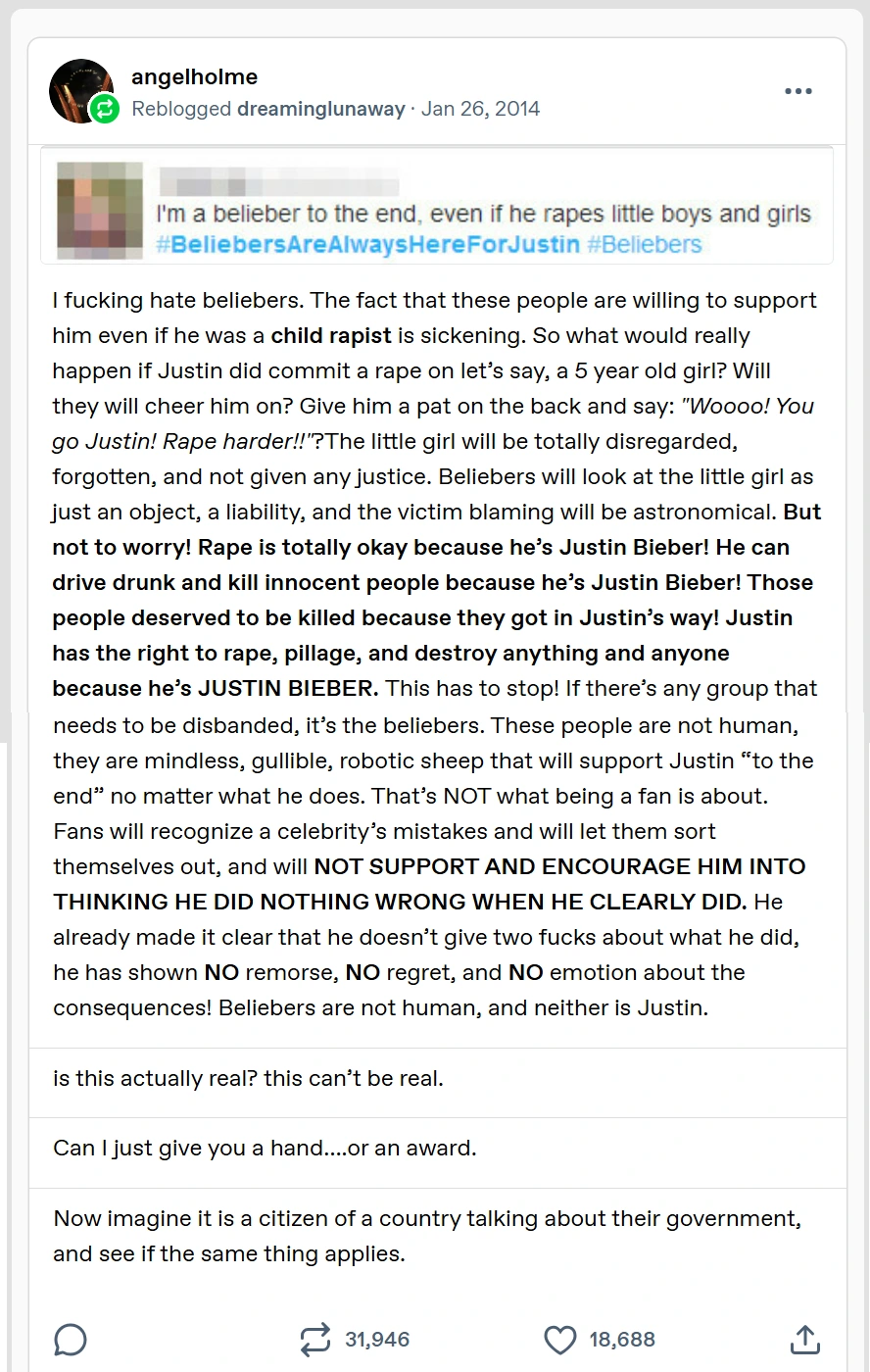Screen dimensions: 870x1372
Task: Share this post via share icon
Action: pyautogui.click(x=803, y=1339)
